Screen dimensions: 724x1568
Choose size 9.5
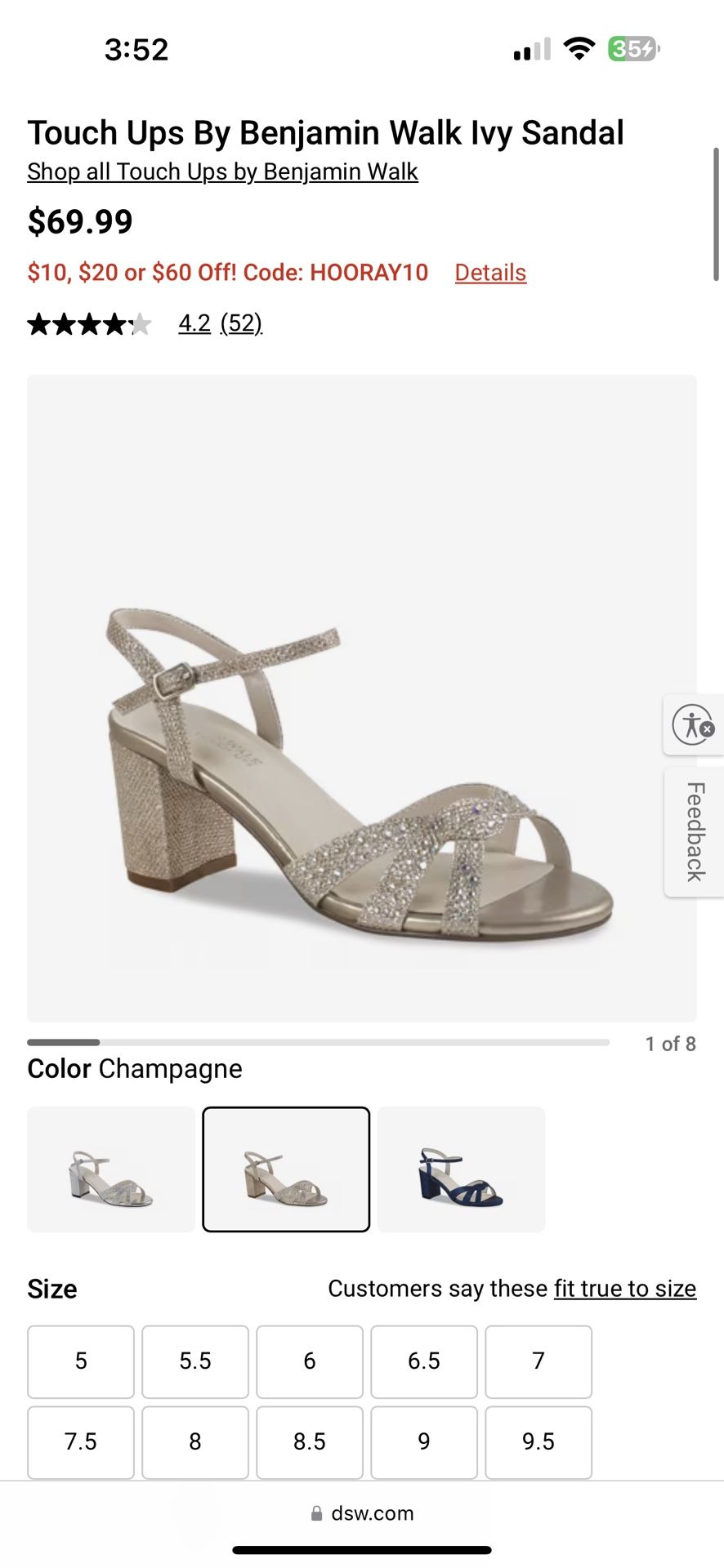click(539, 1442)
